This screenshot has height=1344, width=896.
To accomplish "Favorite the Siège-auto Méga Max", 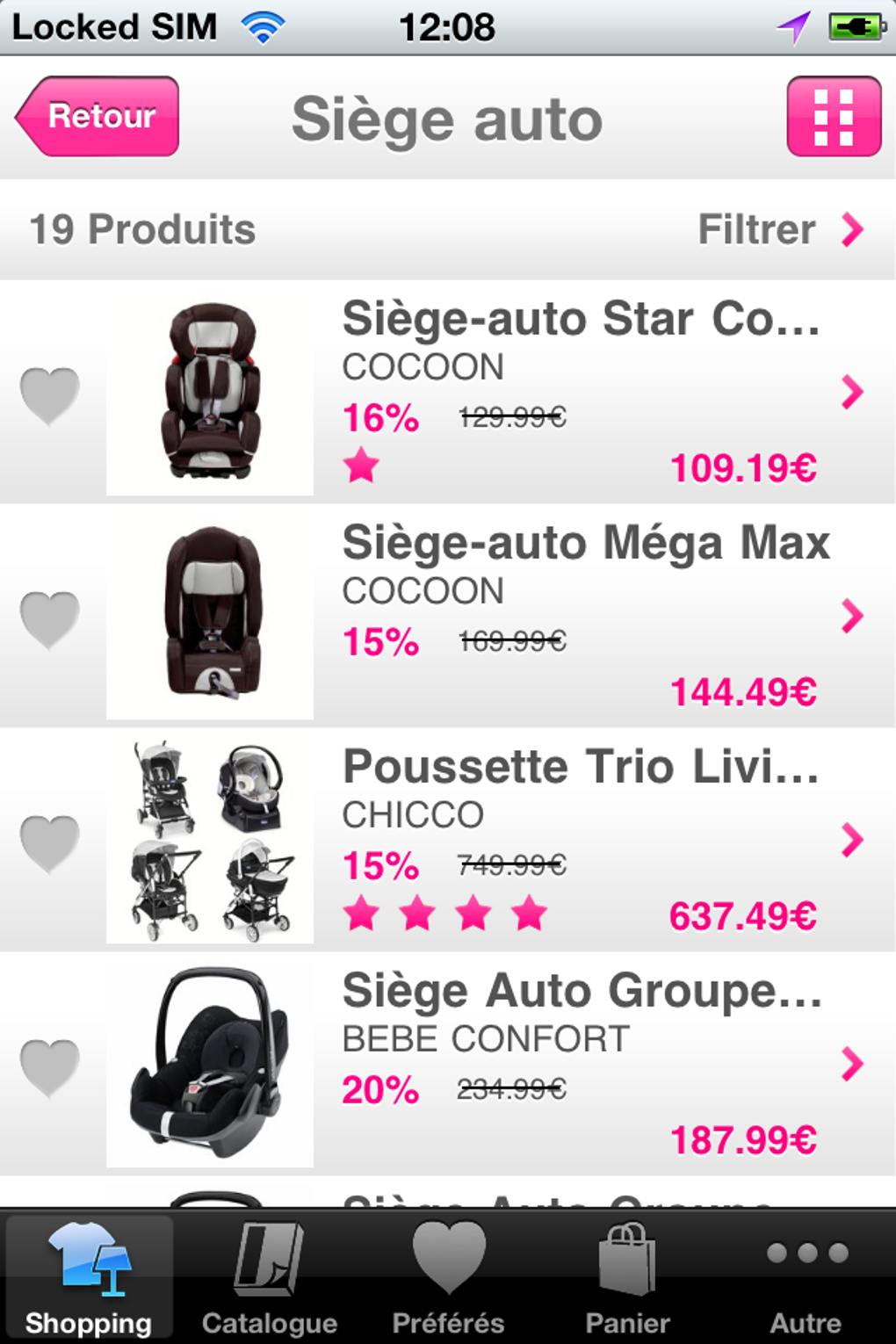I will click(x=50, y=618).
